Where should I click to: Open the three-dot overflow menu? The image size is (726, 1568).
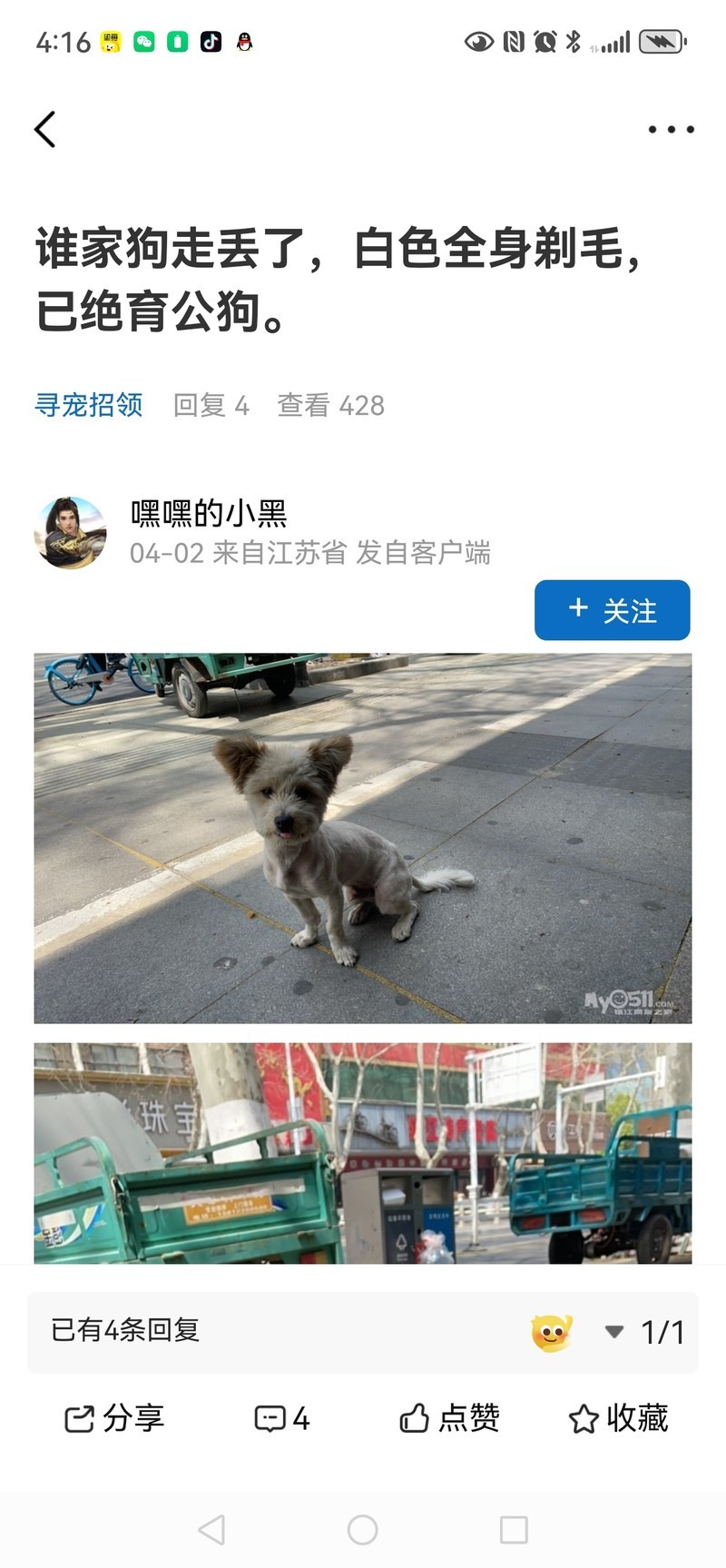[671, 130]
